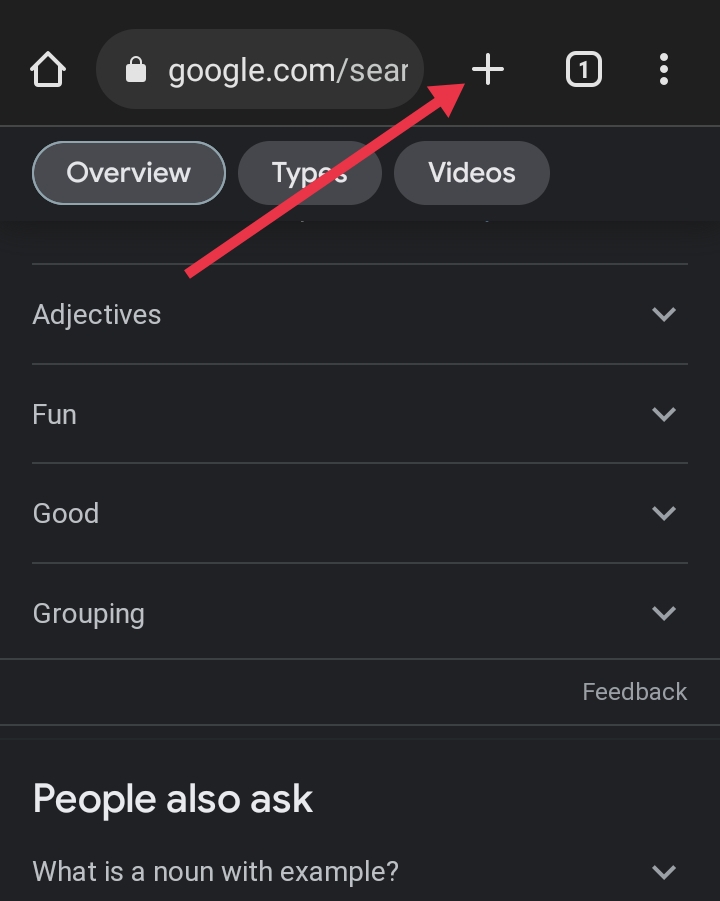Send Feedback on this result
720x901 pixels.
pos(634,692)
